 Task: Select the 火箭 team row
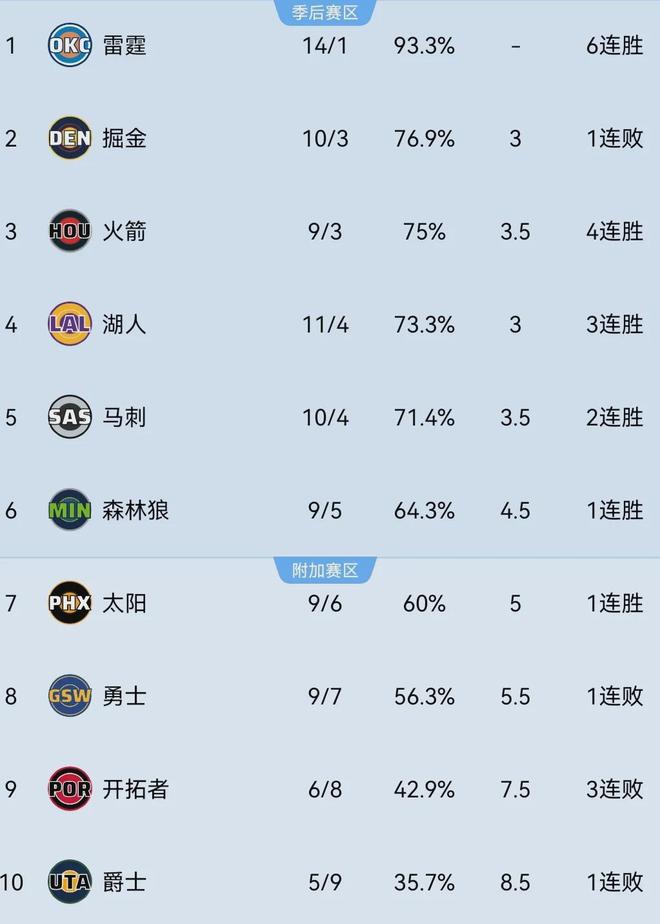(x=125, y=232)
